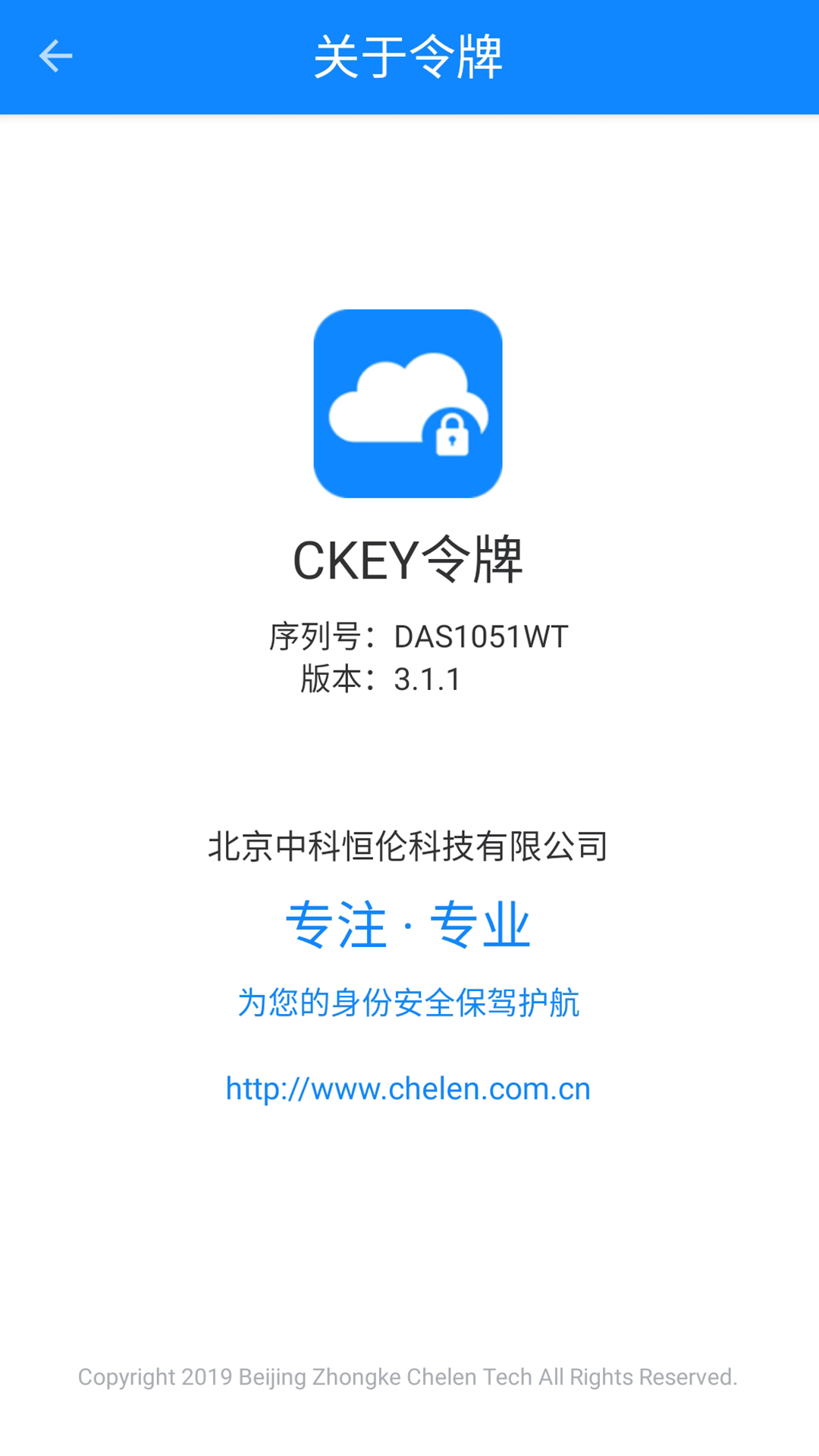Click the padlock body within the logo
Screen dimensions: 819x1456
452,444
